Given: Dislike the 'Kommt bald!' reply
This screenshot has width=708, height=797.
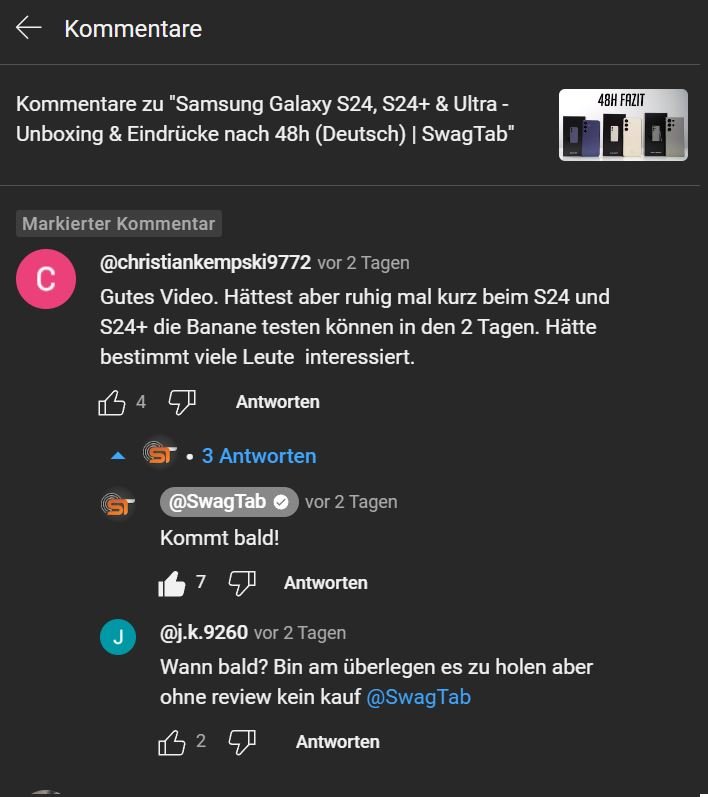Looking at the screenshot, I should [242, 583].
